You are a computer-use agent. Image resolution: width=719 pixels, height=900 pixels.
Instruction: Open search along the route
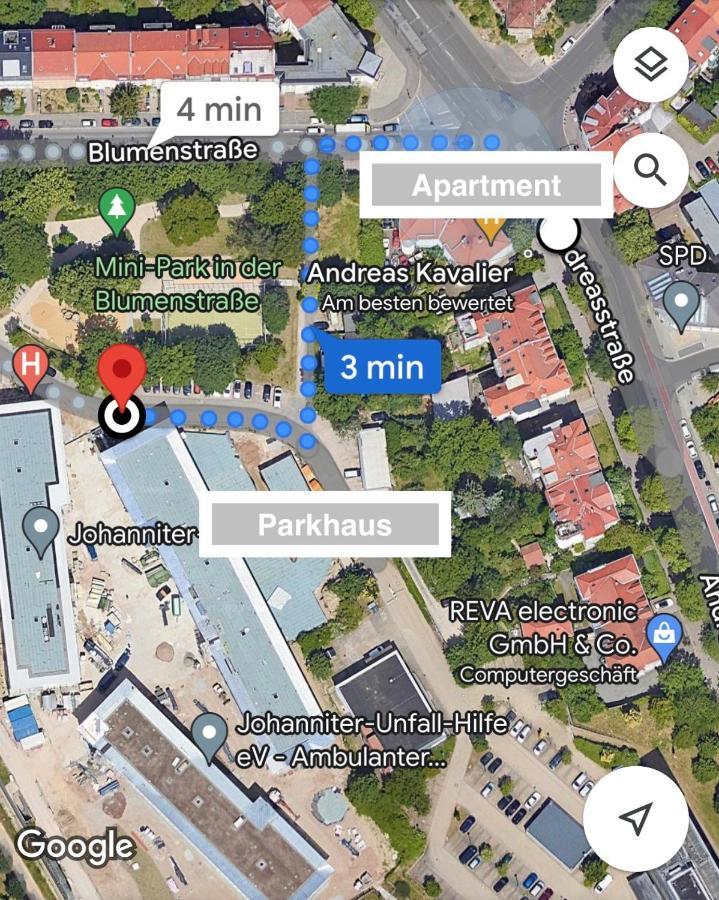coord(651,170)
